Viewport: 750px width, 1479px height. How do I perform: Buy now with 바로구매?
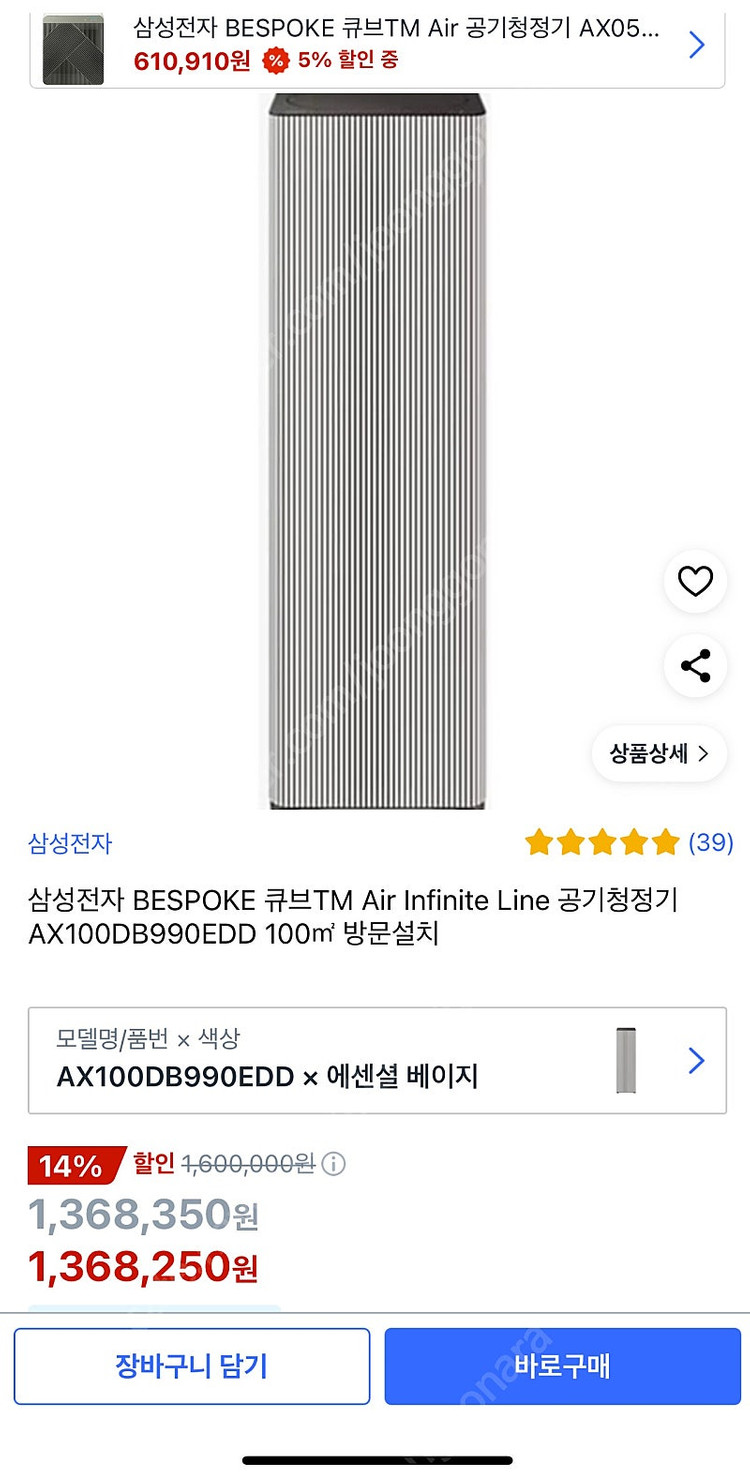[562, 1366]
